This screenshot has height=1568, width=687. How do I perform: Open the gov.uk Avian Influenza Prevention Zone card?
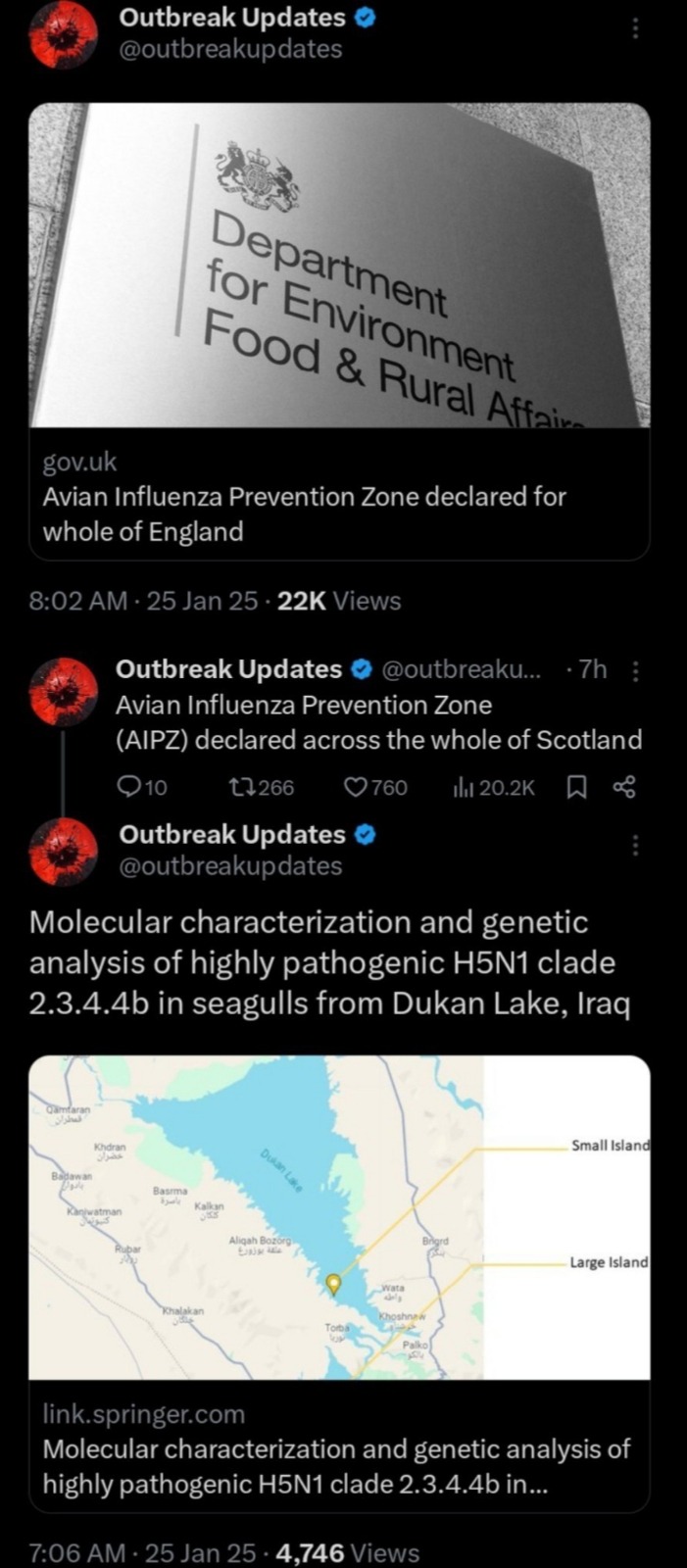coord(339,330)
